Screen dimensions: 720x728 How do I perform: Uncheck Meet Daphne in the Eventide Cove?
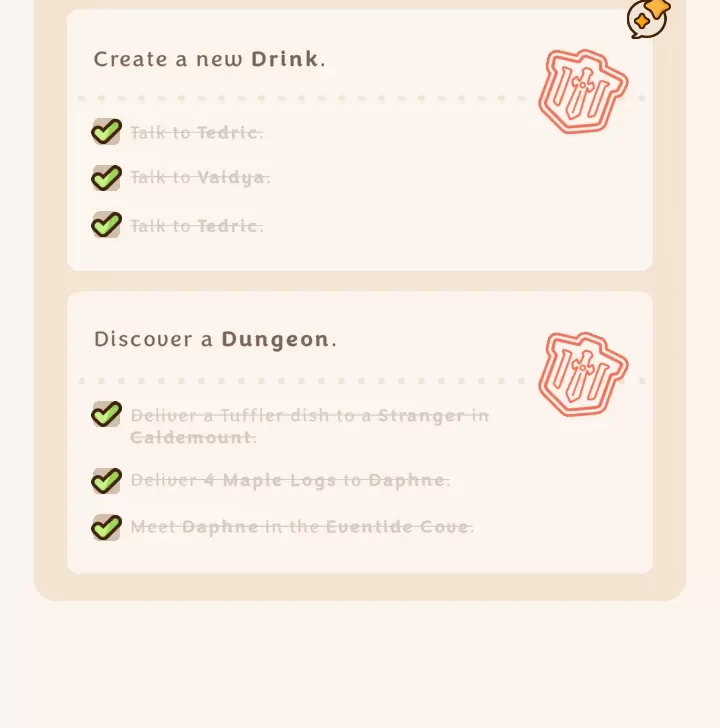[x=106, y=527]
